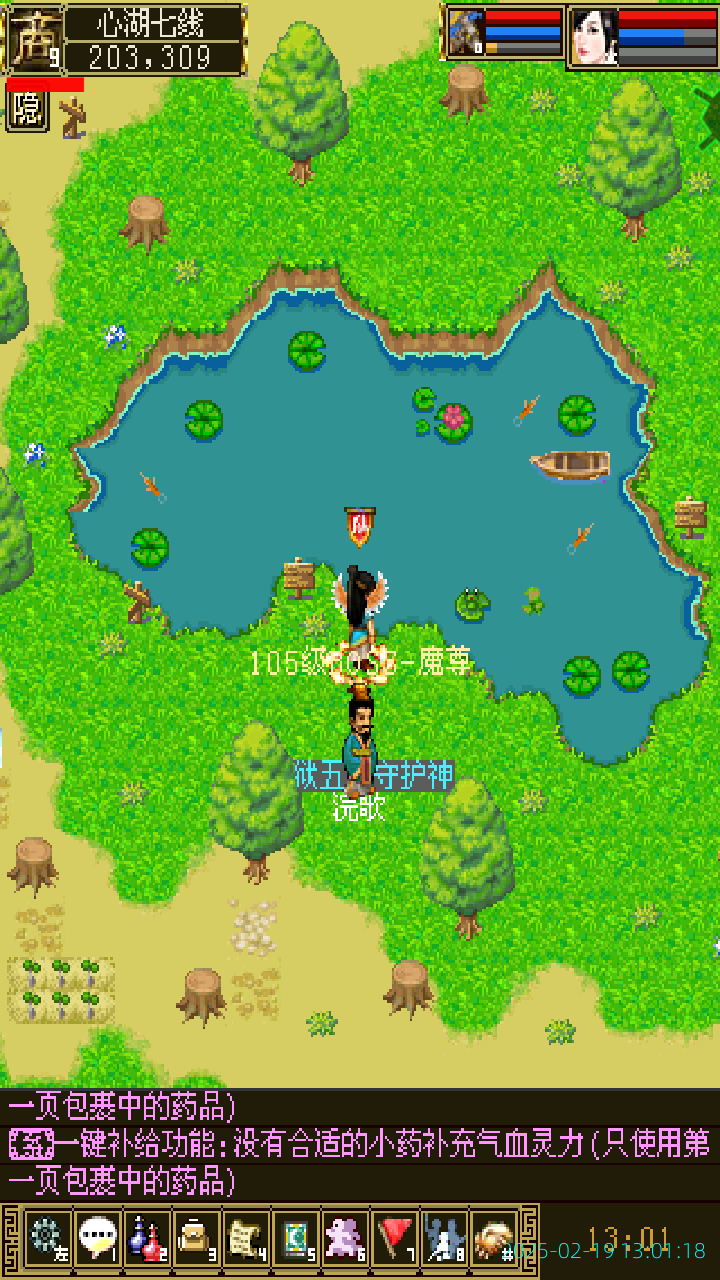Open chat via the speech bubble icon
This screenshot has height=1280, width=720.
[x=95, y=1232]
